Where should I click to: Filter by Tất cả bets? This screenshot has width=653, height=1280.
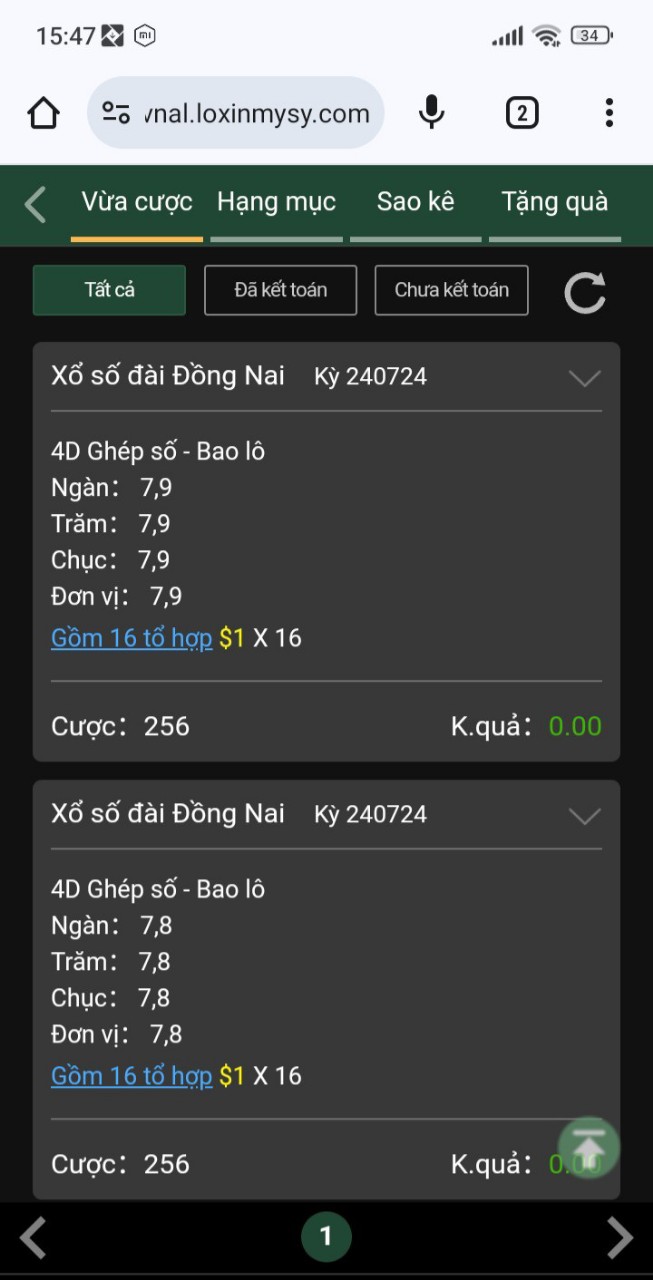(x=109, y=290)
